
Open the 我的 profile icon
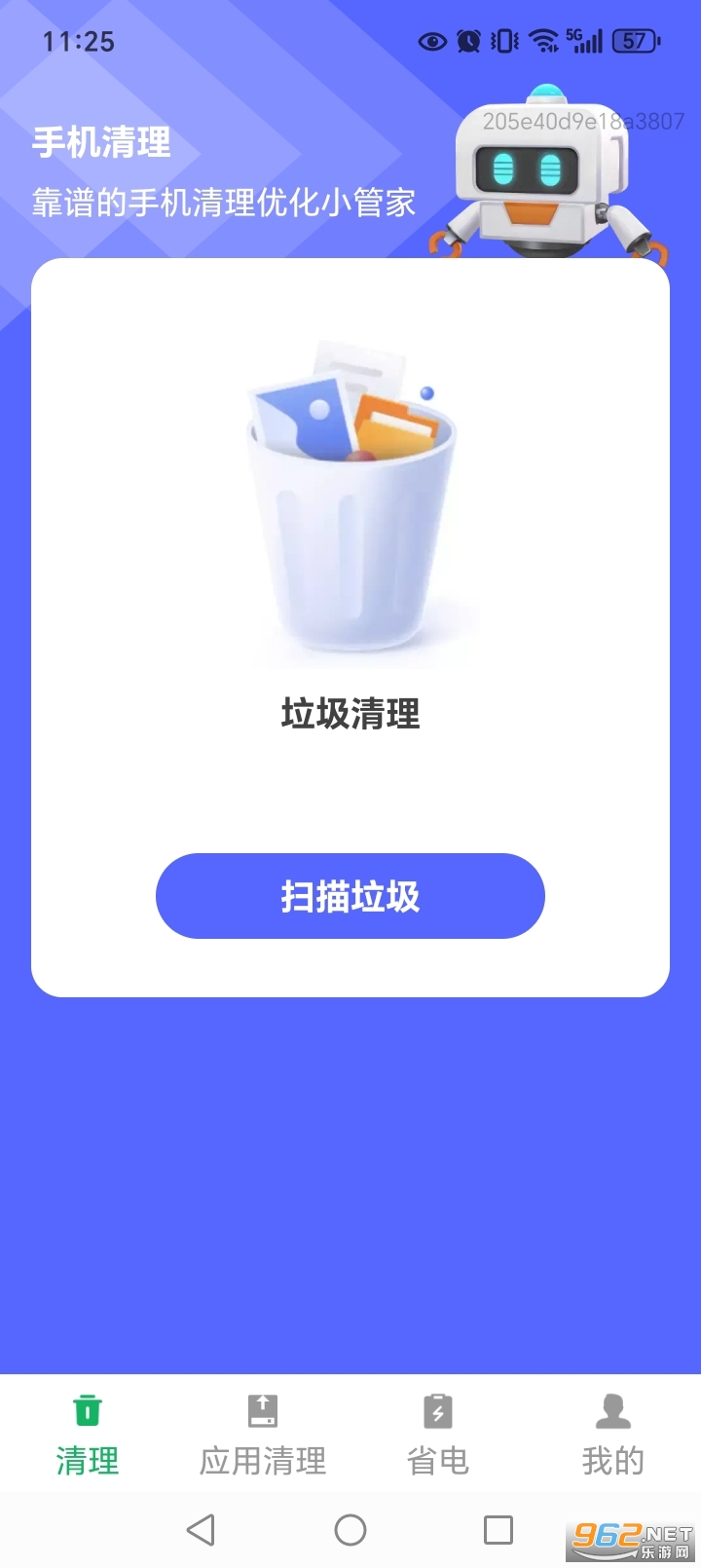[611, 1409]
